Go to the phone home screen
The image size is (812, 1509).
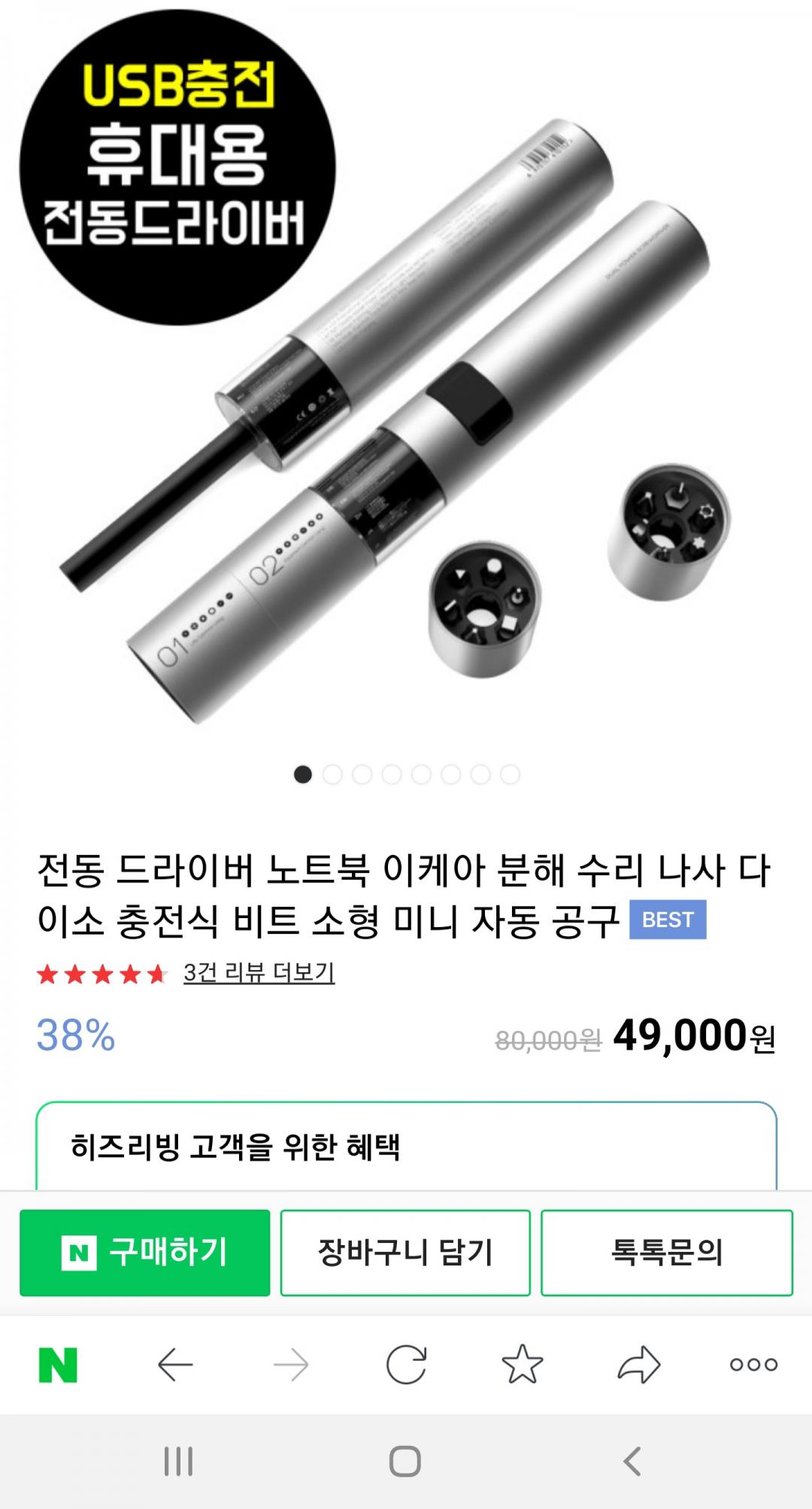pos(404,1462)
